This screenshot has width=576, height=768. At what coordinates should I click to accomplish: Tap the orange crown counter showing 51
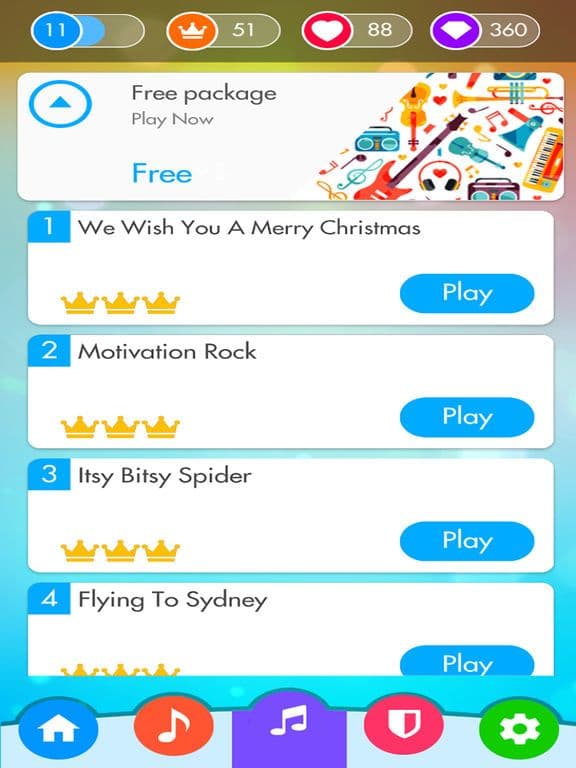click(223, 30)
